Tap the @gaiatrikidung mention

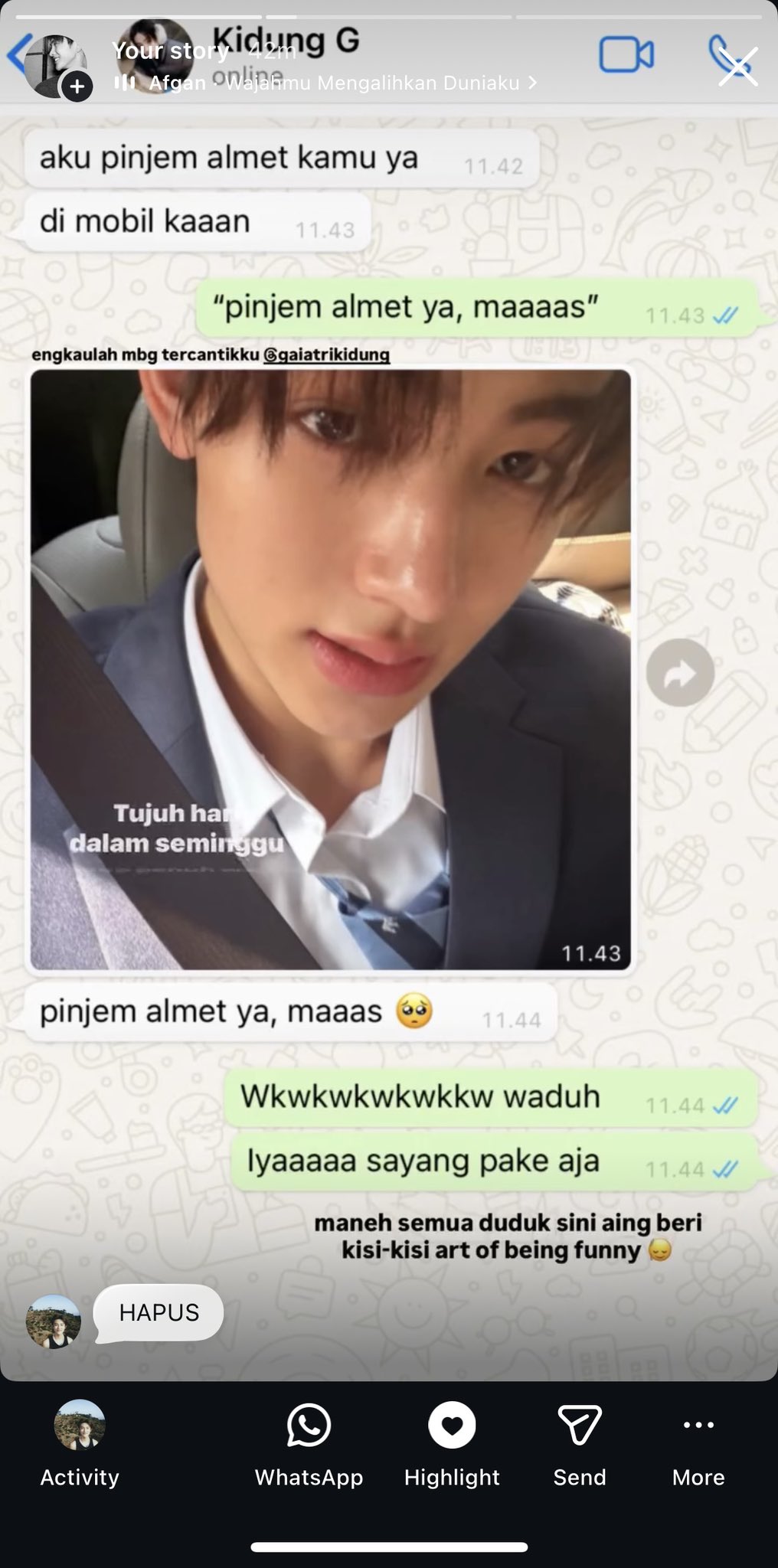tap(326, 355)
